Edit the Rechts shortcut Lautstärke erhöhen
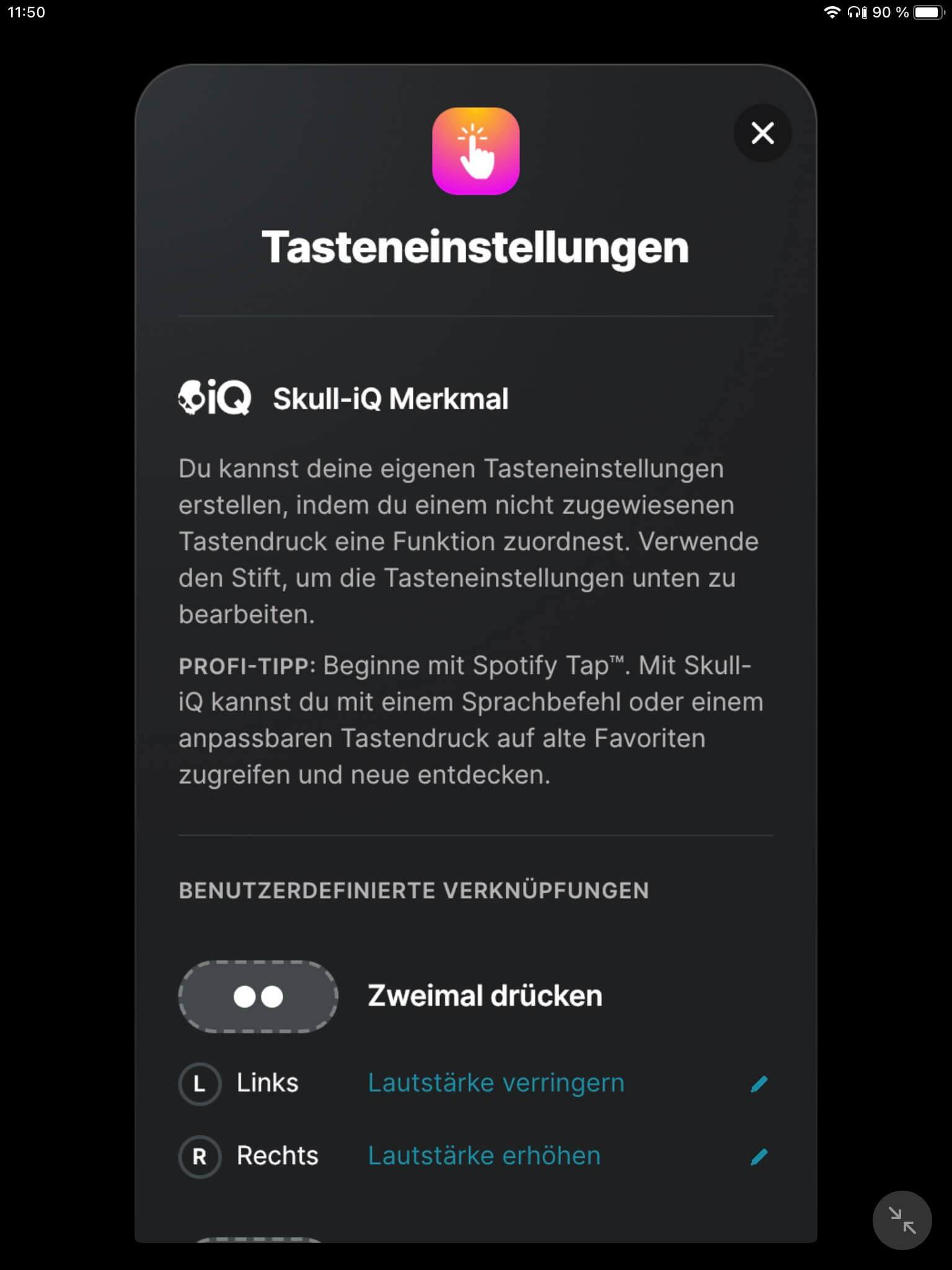Screen dimensions: 952x1270 coord(759,1157)
